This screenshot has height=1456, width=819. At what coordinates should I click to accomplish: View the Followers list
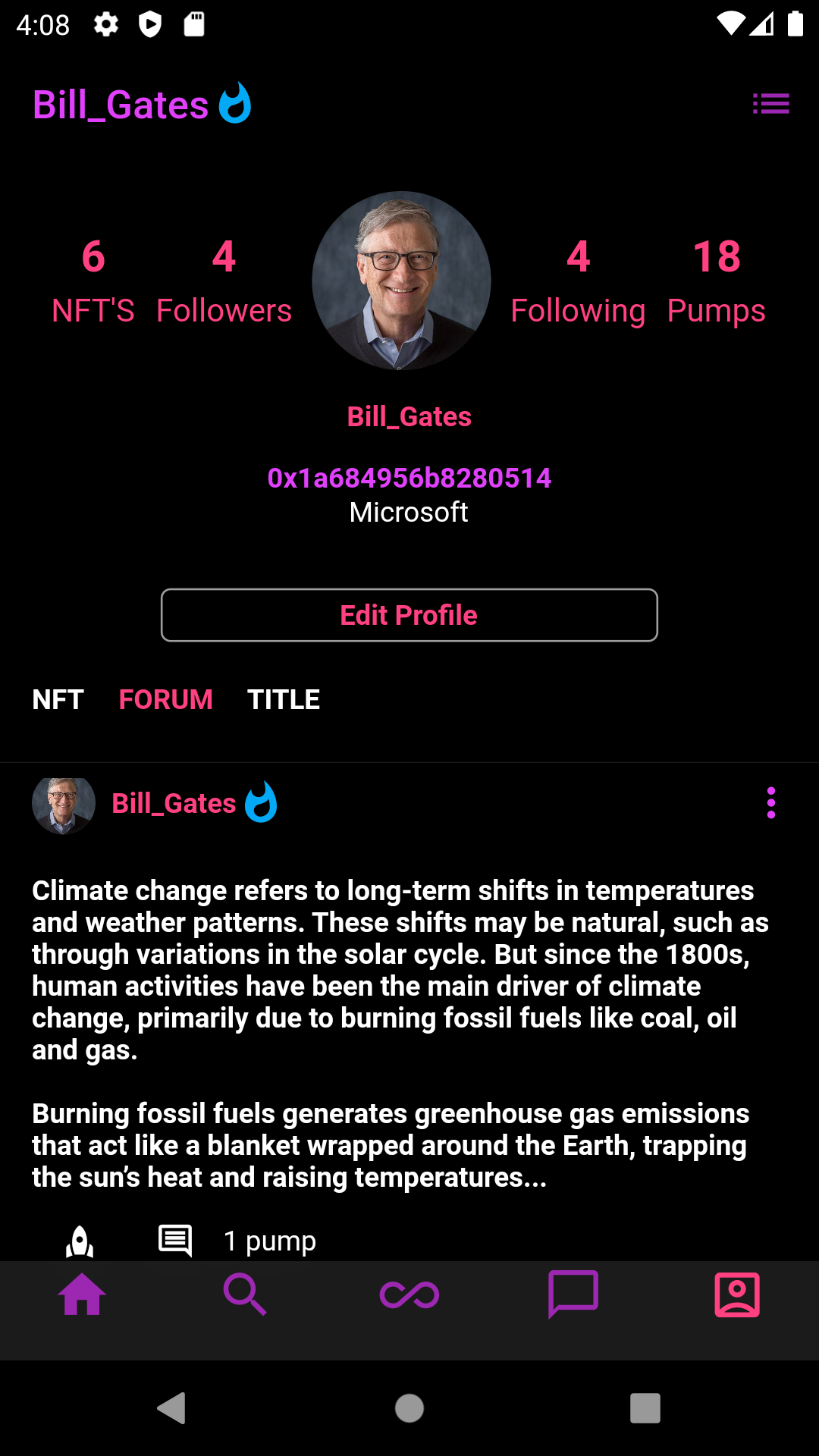pos(224,281)
